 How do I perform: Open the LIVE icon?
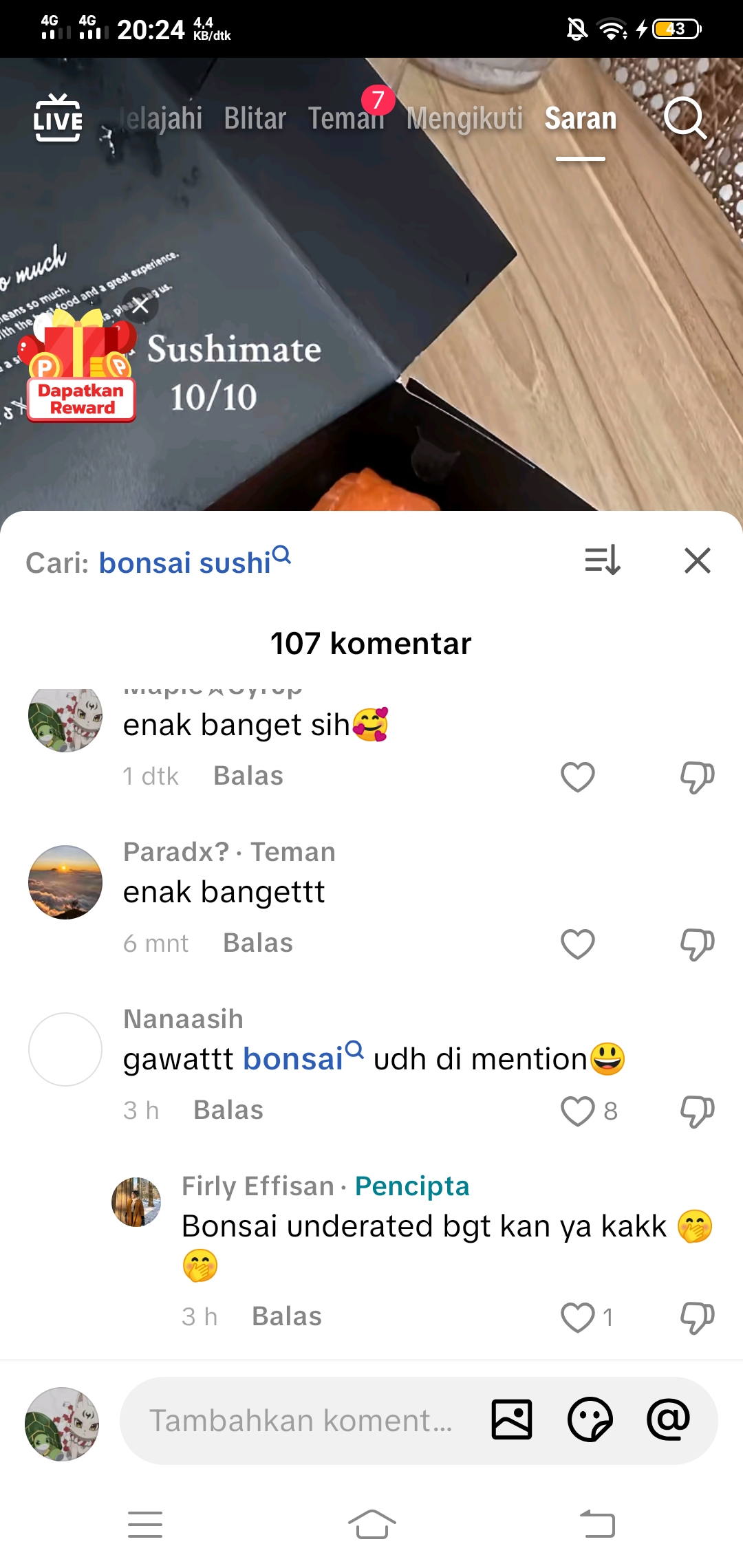(58, 118)
